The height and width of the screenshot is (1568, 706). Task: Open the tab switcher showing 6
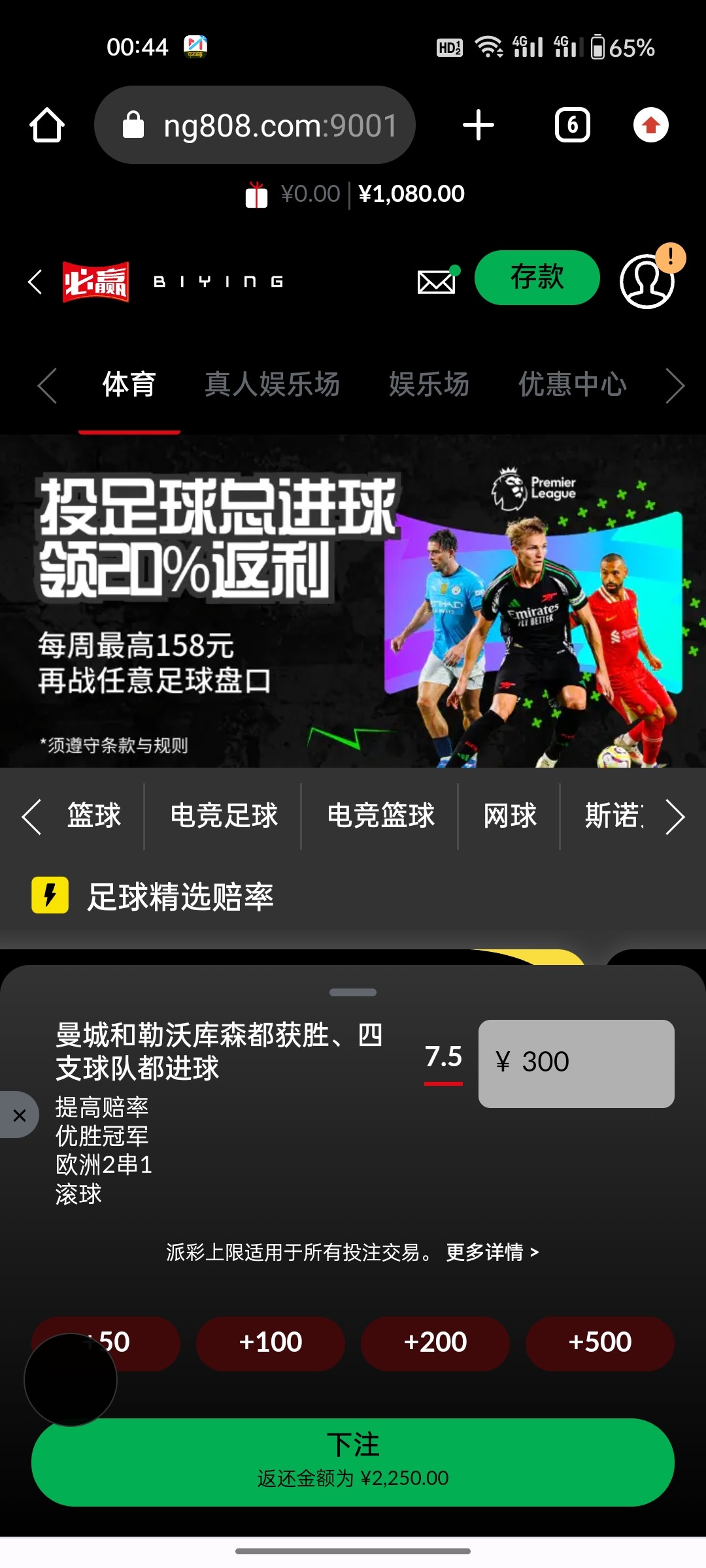point(573,125)
